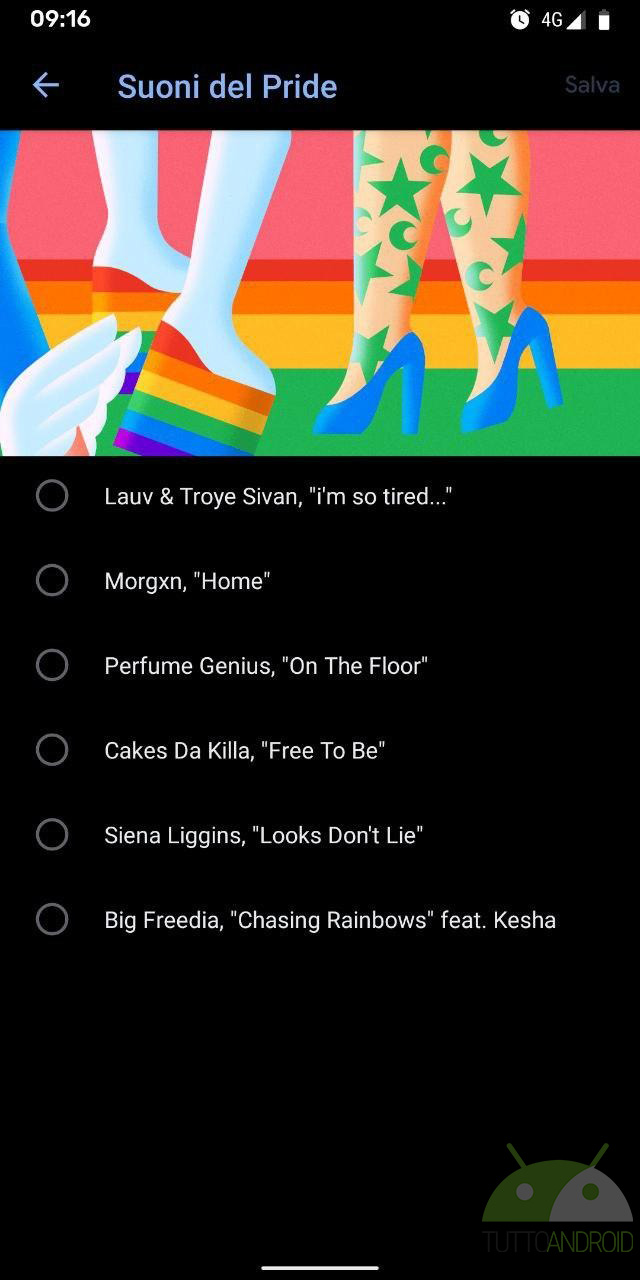Go back using the arrow icon
This screenshot has height=1280, width=640.
click(46, 86)
